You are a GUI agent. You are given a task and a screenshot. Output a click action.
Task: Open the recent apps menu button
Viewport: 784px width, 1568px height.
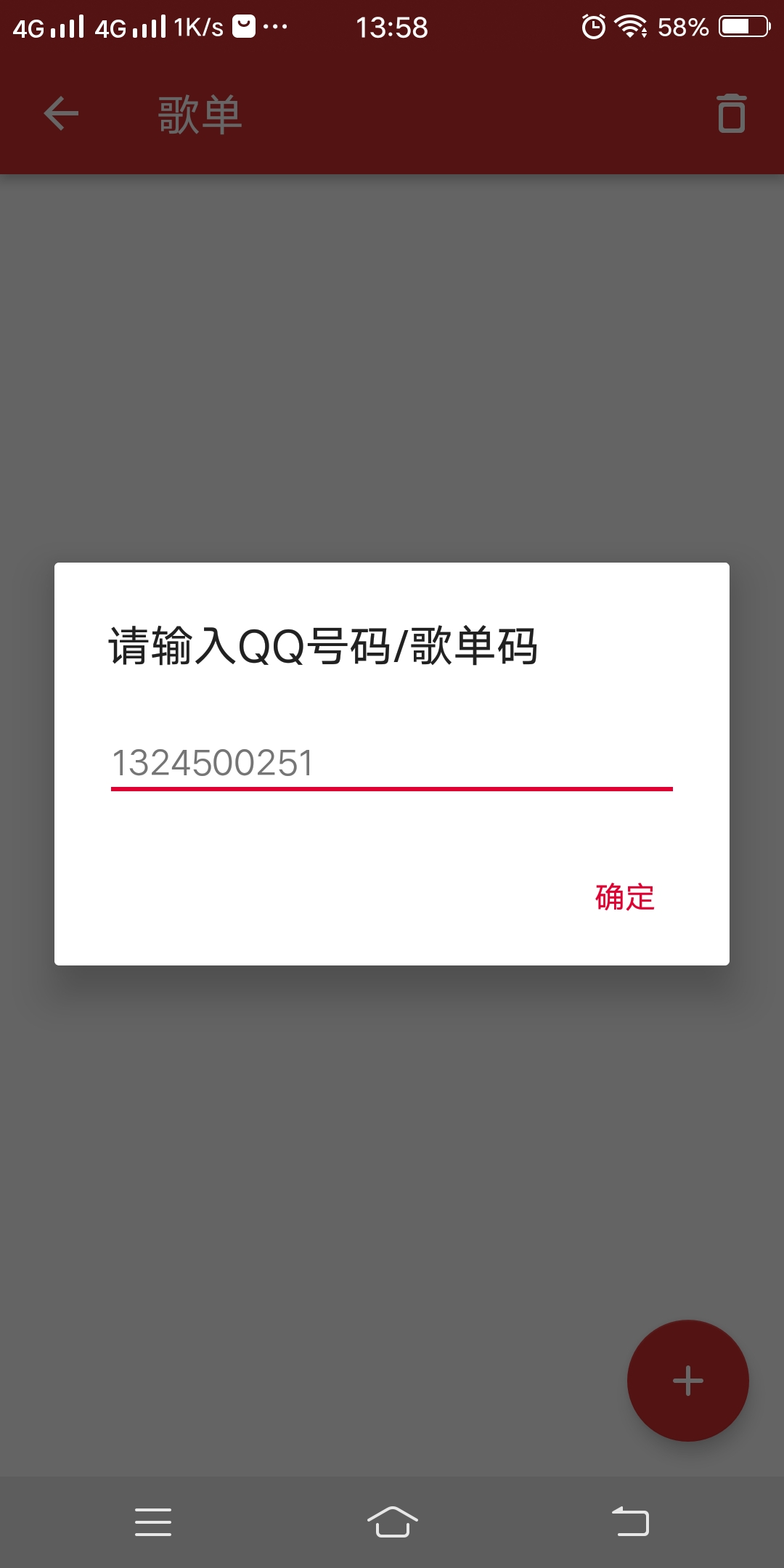coord(153,1522)
